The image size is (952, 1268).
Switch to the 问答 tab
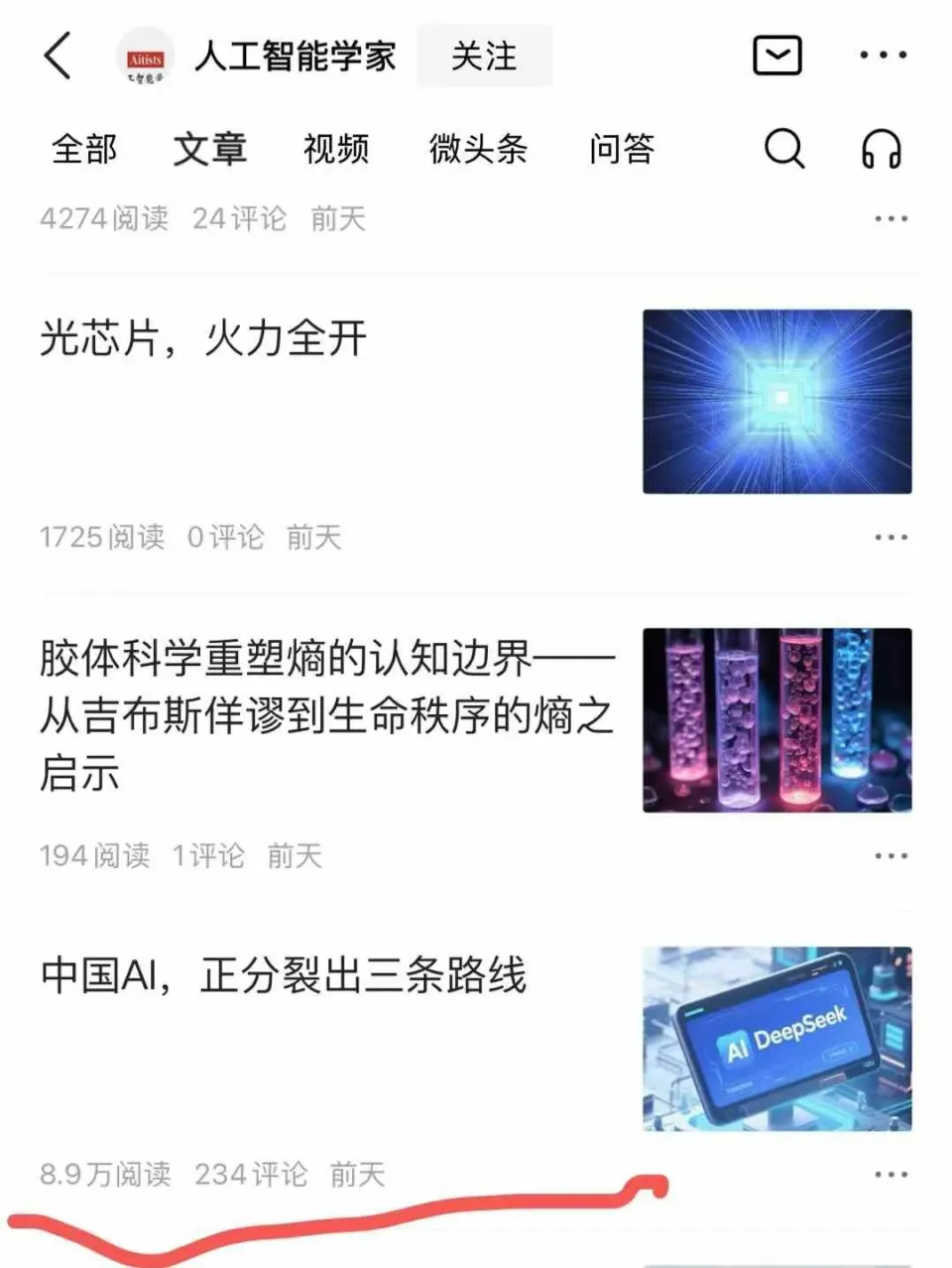click(x=622, y=150)
